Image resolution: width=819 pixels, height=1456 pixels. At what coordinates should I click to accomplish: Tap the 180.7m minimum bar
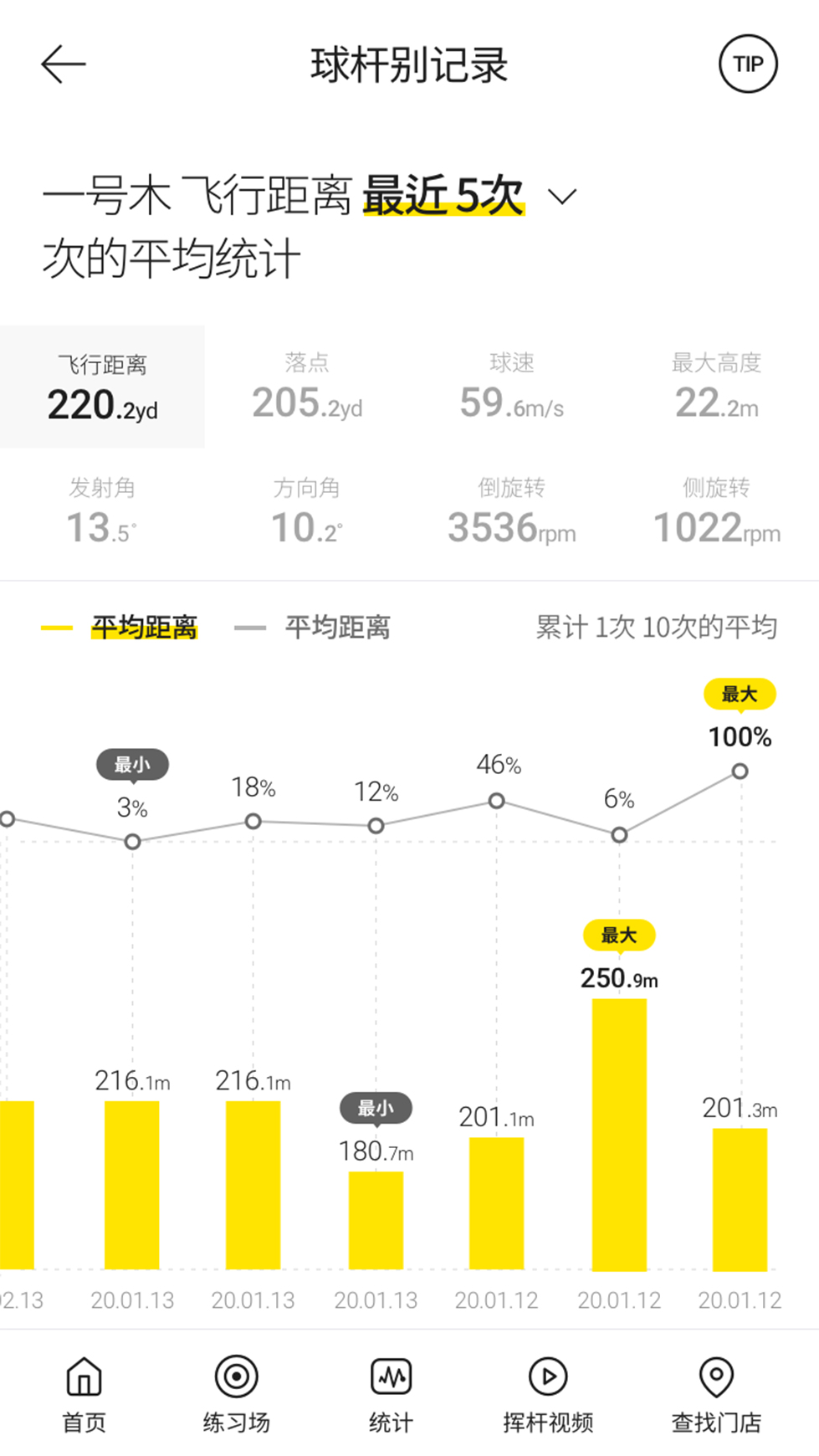376,1220
